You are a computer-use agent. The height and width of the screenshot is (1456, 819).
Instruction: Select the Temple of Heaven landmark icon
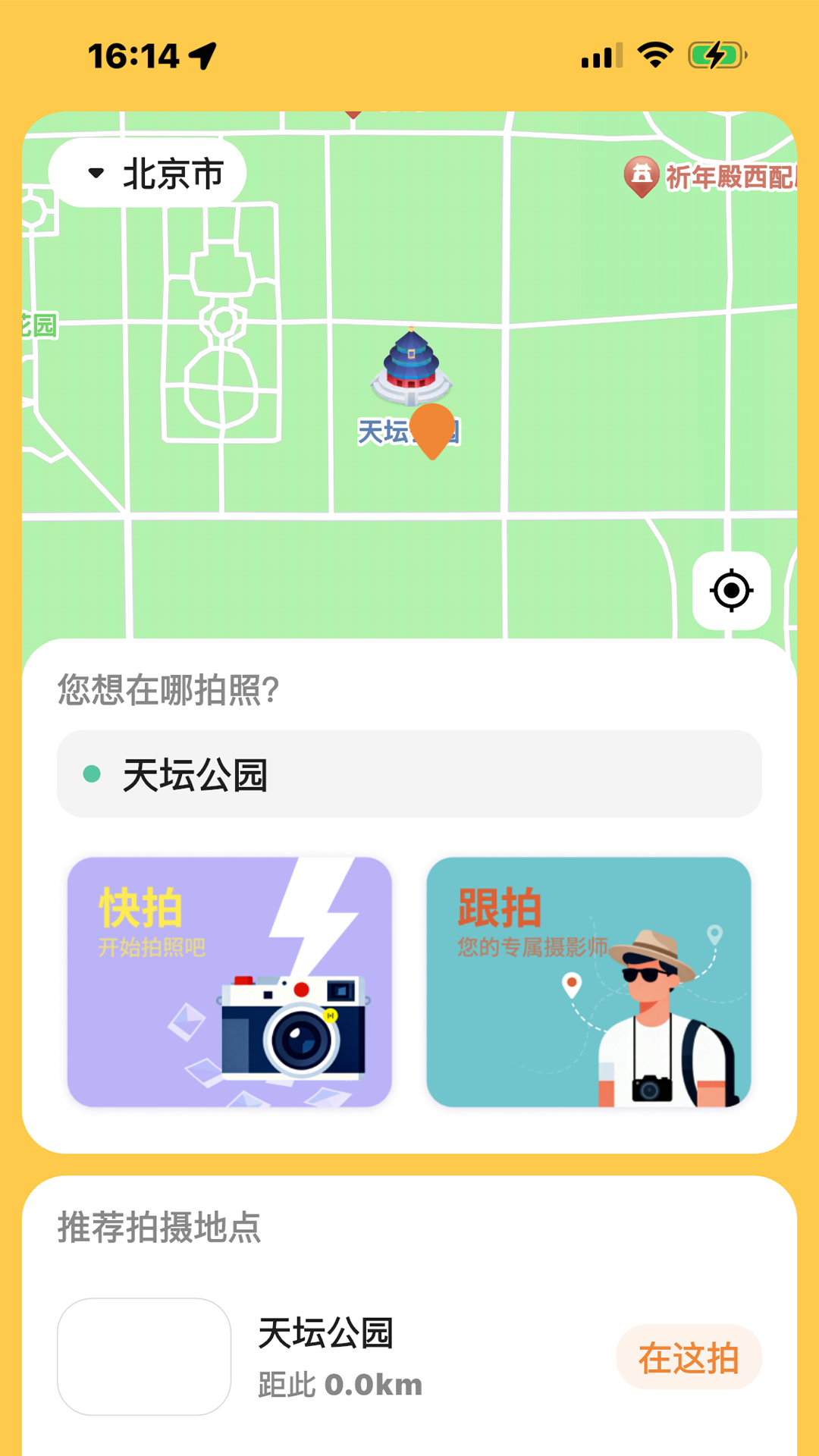(410, 364)
